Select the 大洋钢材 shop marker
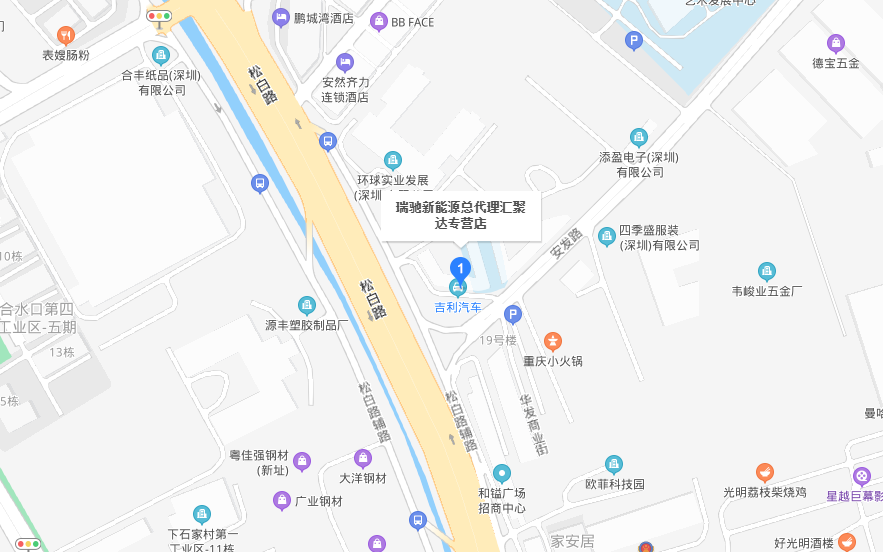883x552 pixels. [363, 458]
